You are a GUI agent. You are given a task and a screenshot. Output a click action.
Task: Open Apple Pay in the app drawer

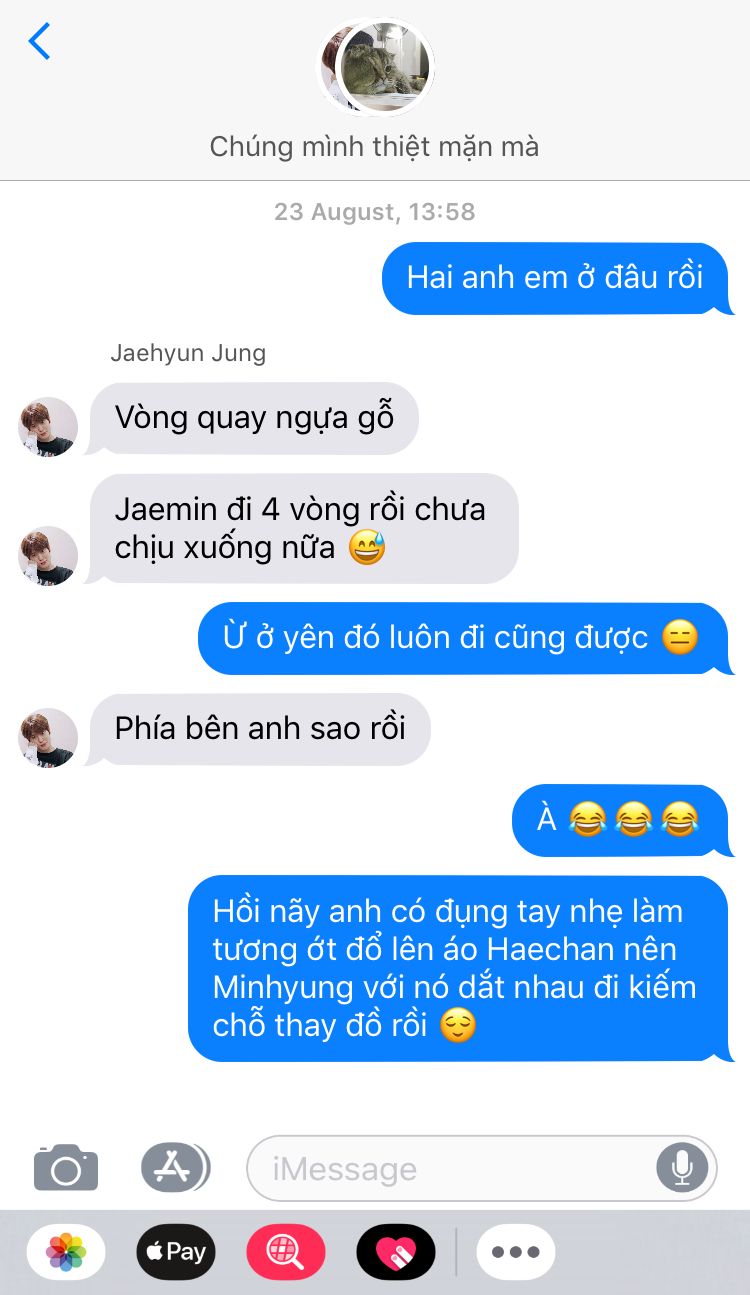(x=176, y=1251)
